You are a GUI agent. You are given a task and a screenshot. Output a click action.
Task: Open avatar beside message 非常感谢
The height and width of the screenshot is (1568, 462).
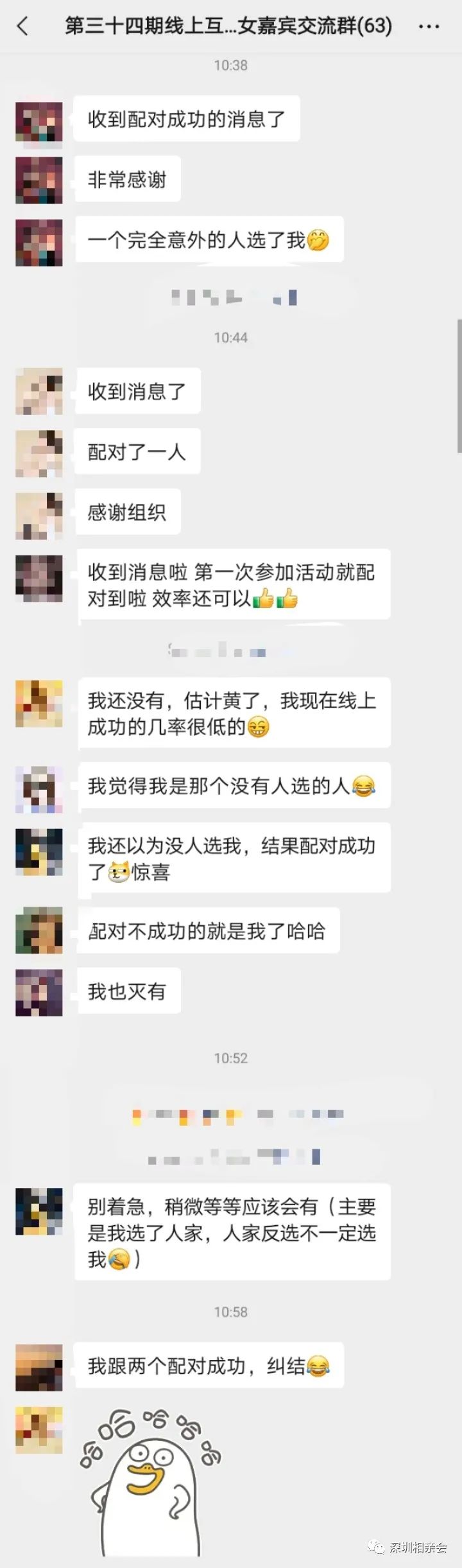pos(39,180)
